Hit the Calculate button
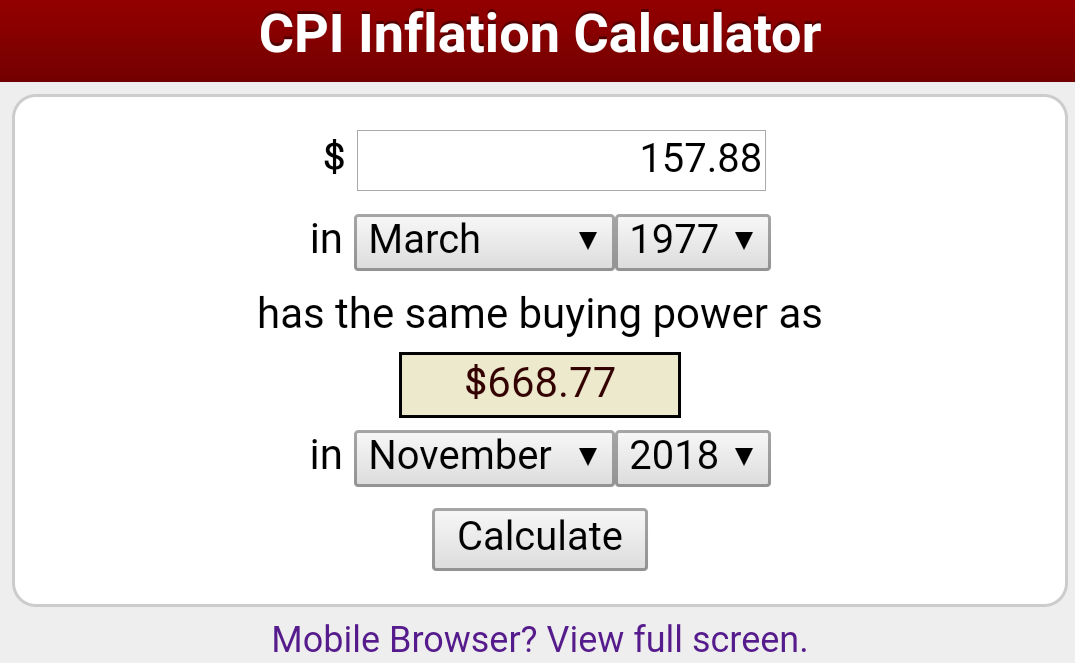Image resolution: width=1075 pixels, height=663 pixels. point(540,538)
